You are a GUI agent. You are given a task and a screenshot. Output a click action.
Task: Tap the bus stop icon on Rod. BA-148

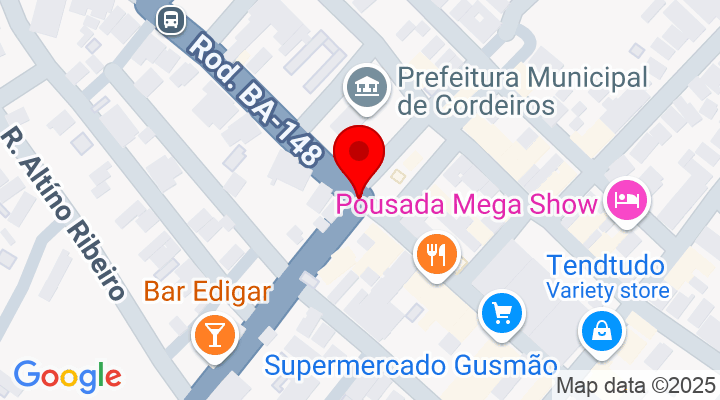pos(171,19)
